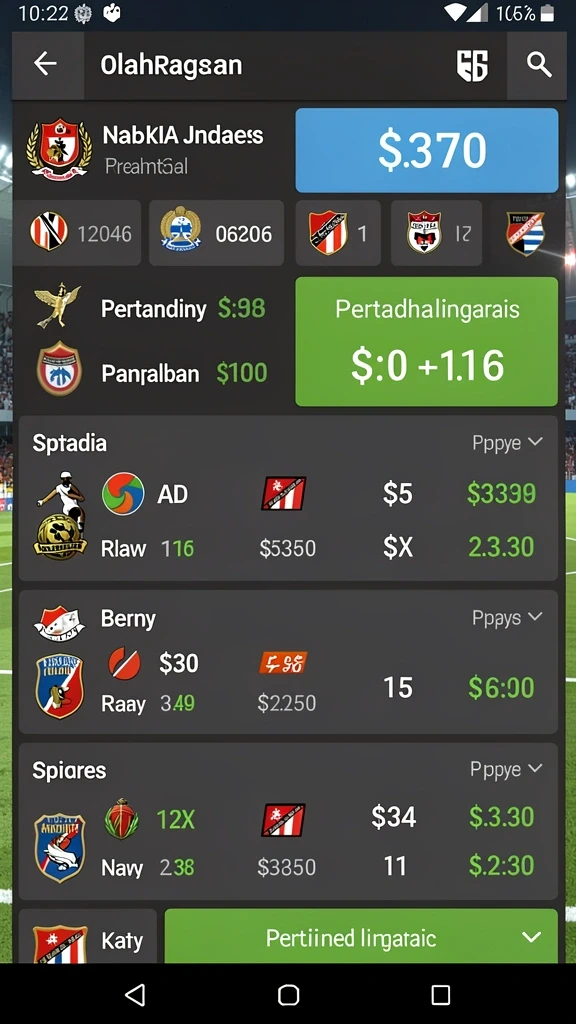Open the shield badge icon in app bar
This screenshot has width=576, height=1024.
point(472,65)
